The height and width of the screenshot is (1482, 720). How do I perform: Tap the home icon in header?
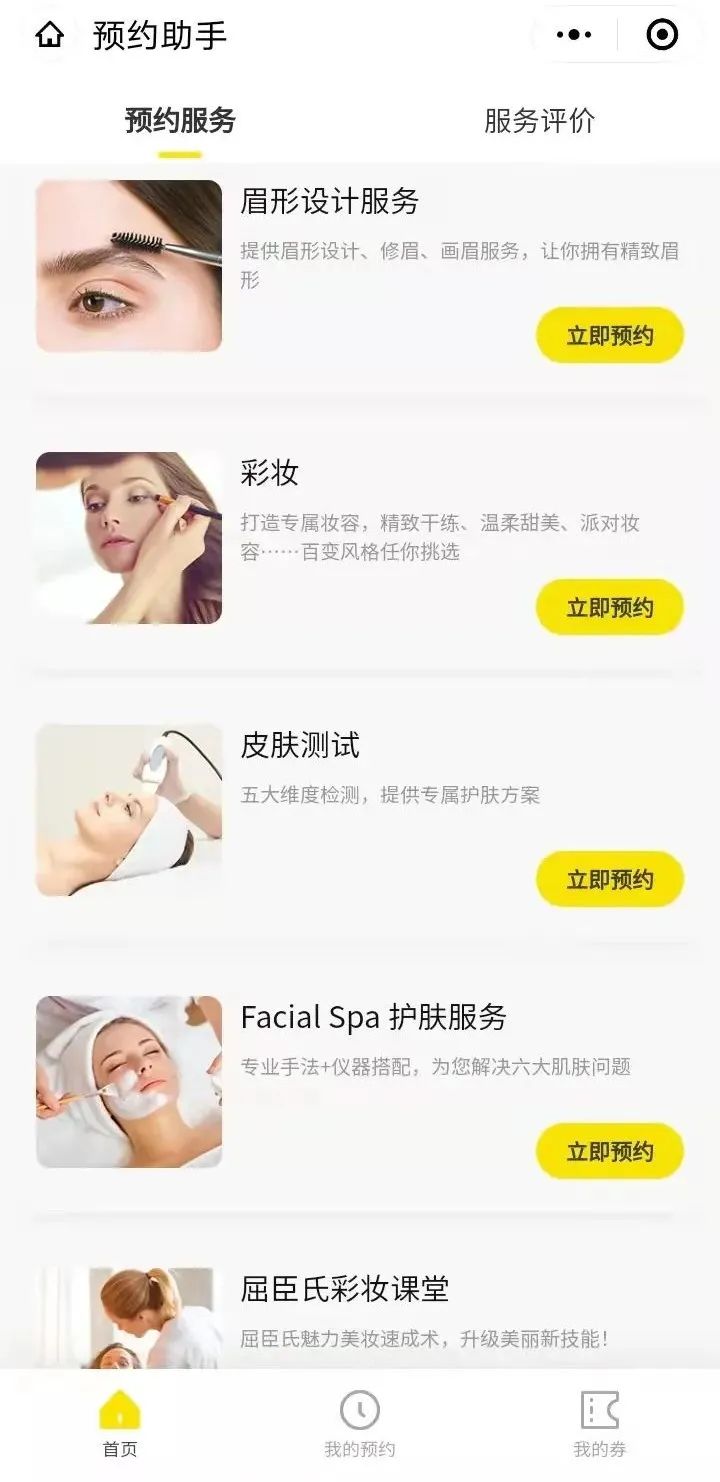49,36
